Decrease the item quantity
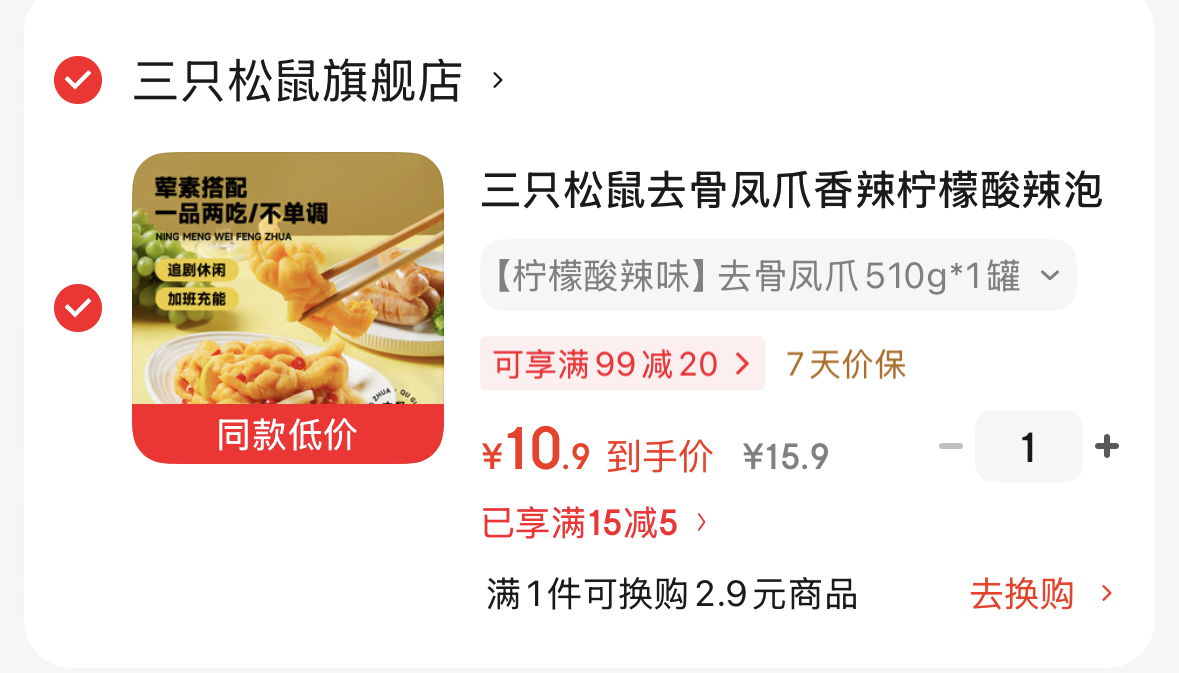Viewport: 1179px width, 673px height. coord(951,447)
